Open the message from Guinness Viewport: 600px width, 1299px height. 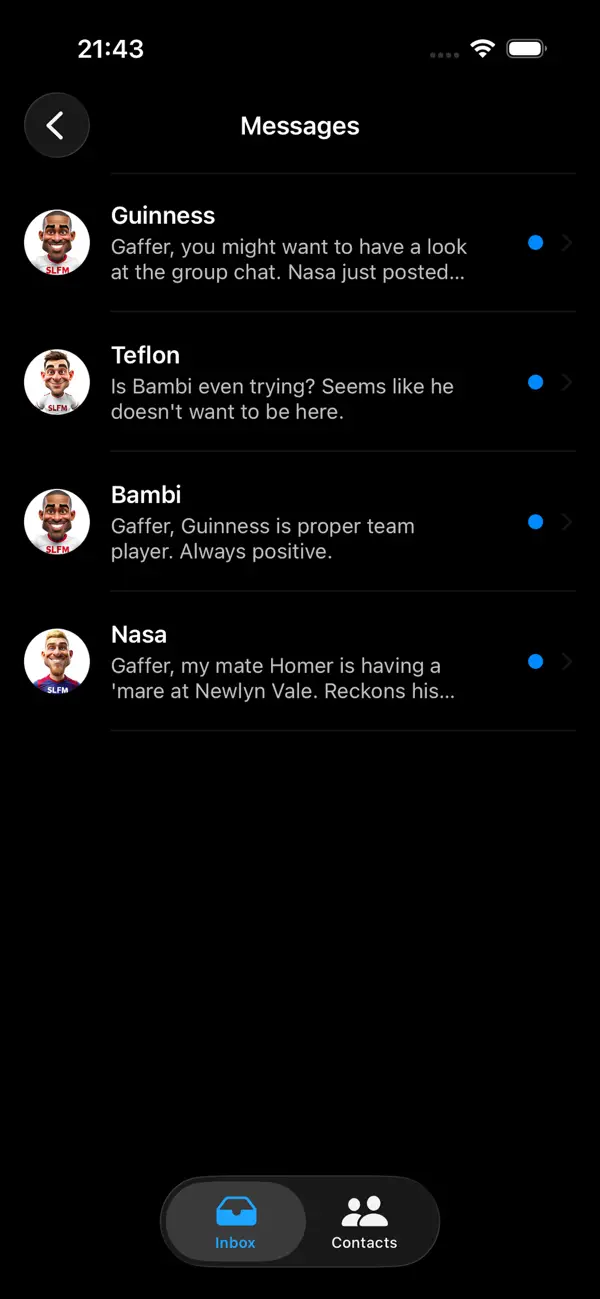point(300,243)
